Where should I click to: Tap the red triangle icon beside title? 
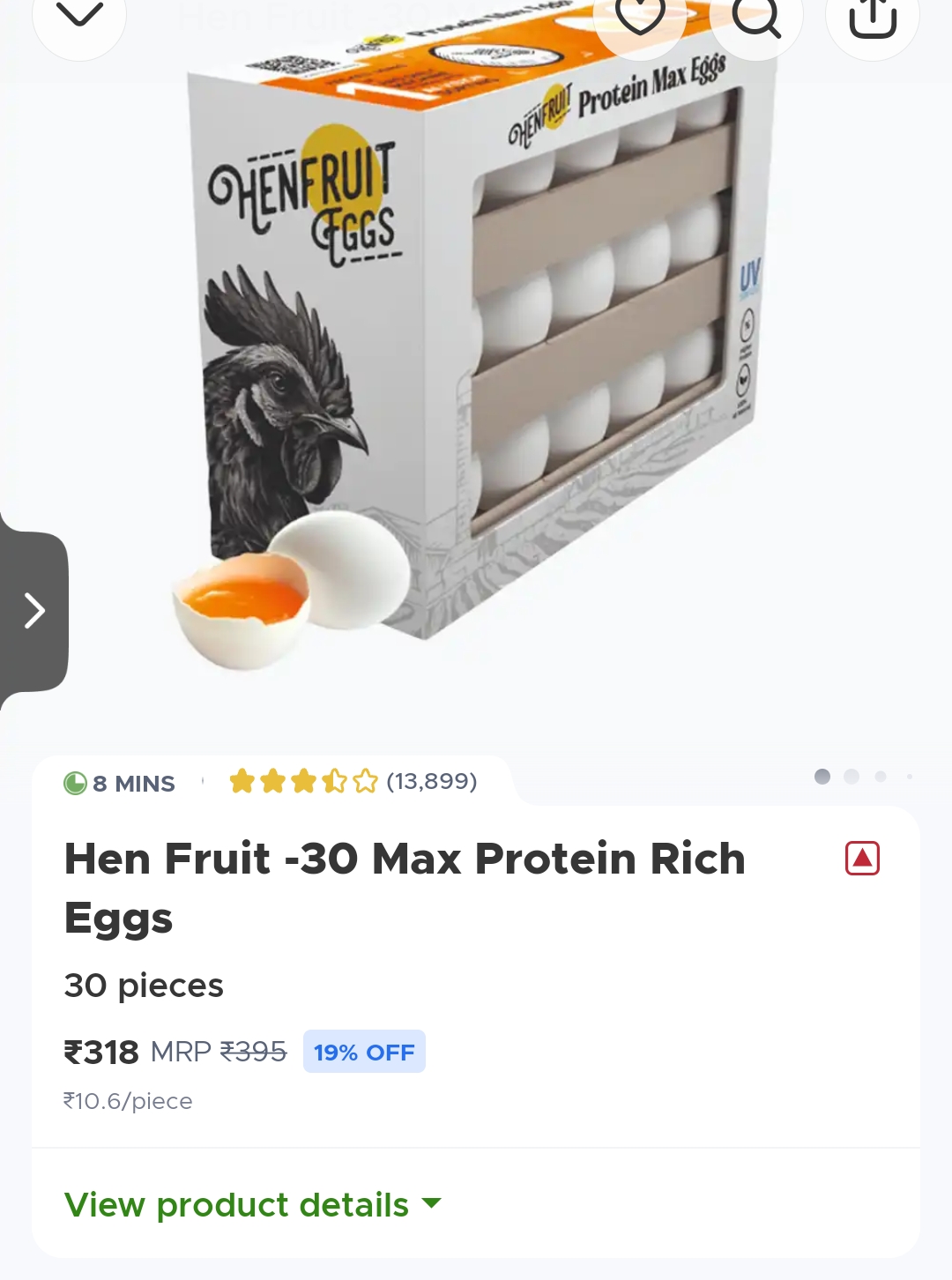(x=862, y=858)
